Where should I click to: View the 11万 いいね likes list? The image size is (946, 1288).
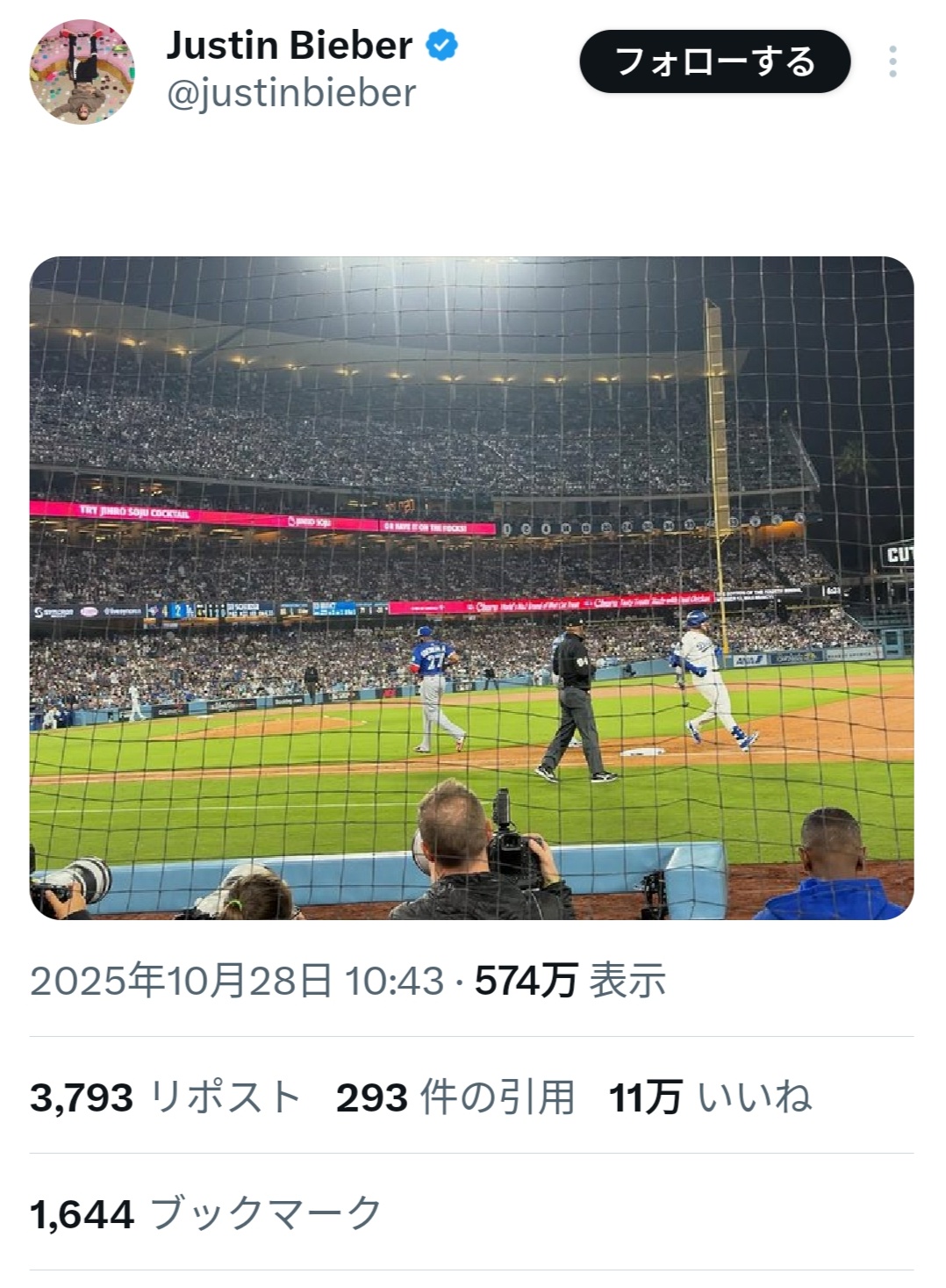[x=709, y=1097]
